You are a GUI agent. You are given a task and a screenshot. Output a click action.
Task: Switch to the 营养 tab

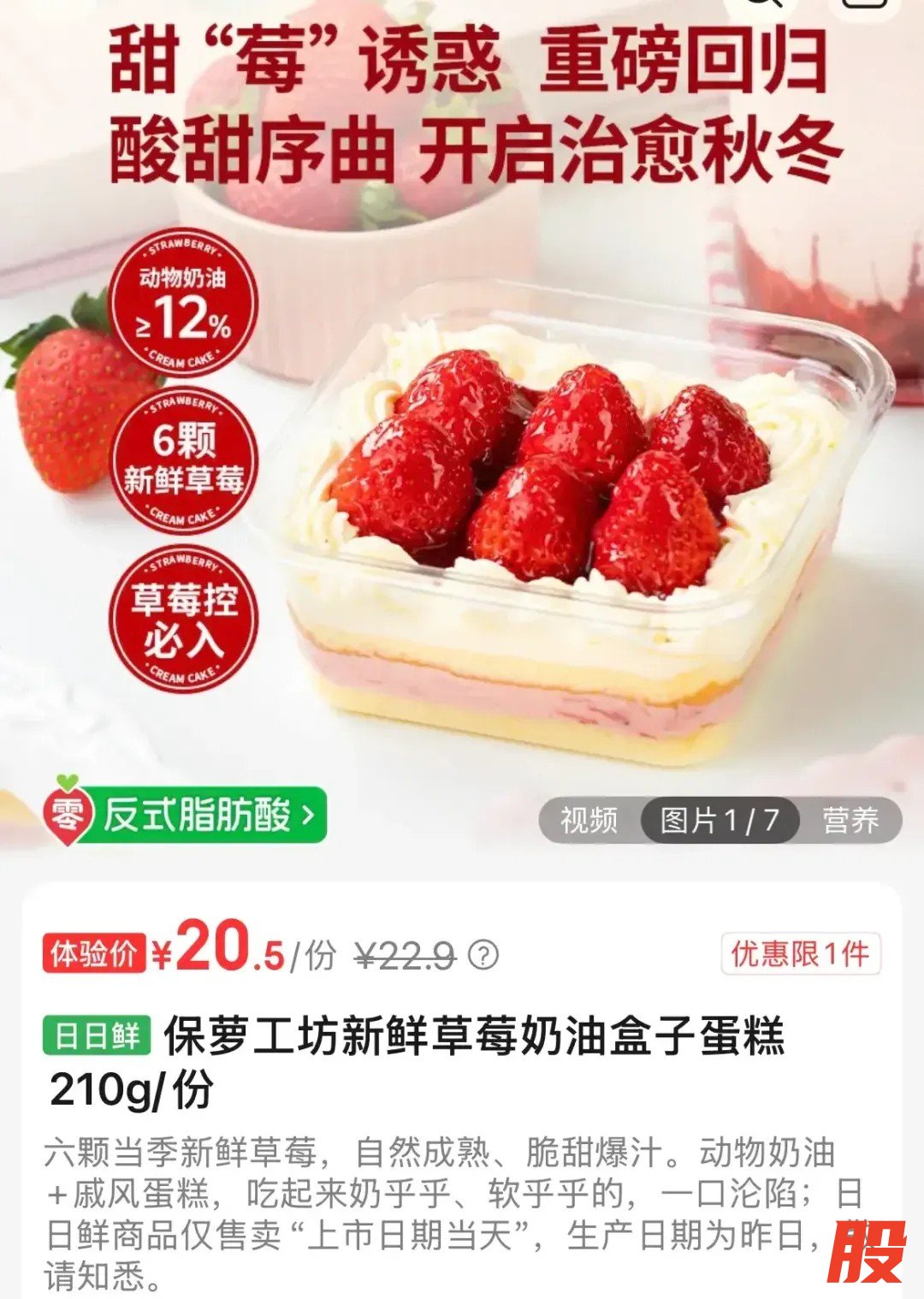click(x=850, y=820)
